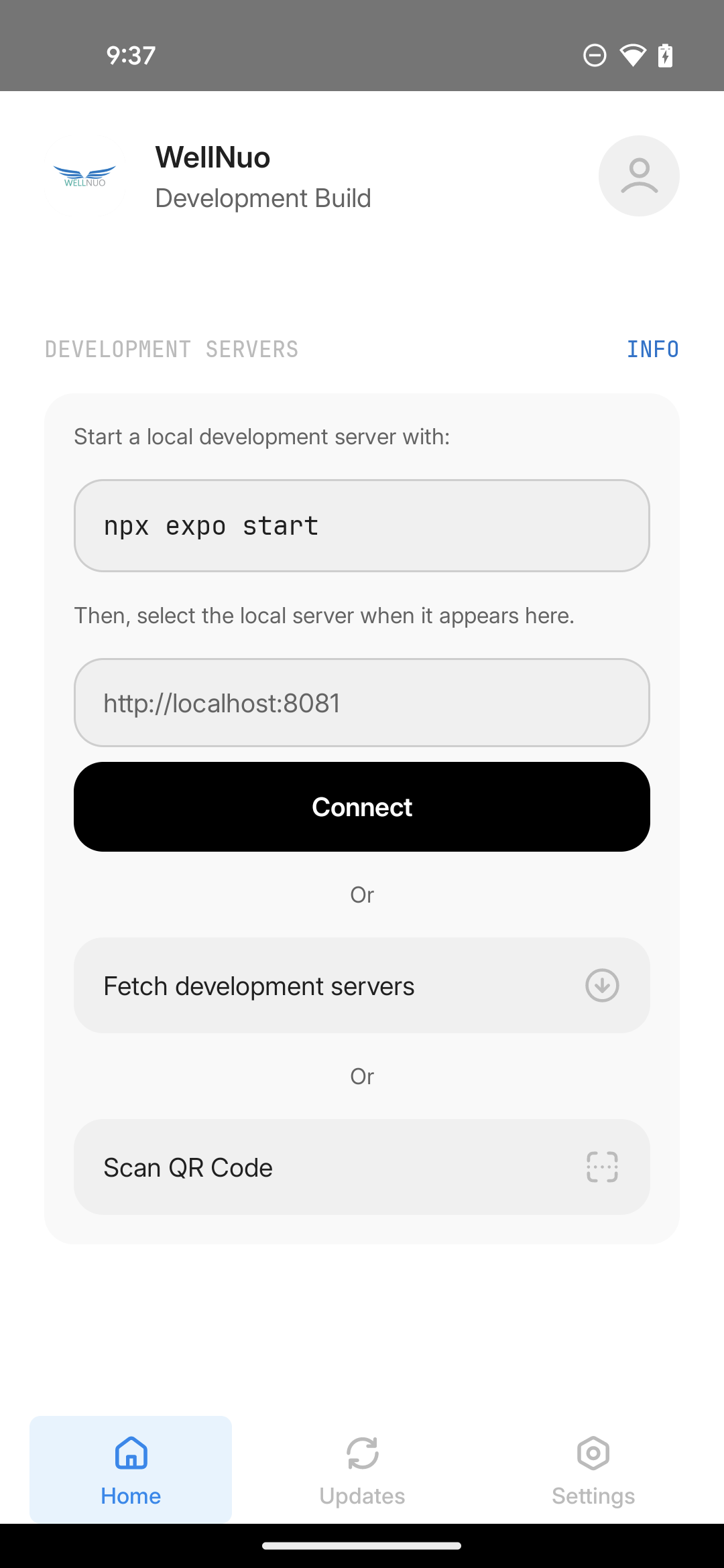Go to the Settings tab
The width and height of the screenshot is (724, 1568).
pos(593,1469)
